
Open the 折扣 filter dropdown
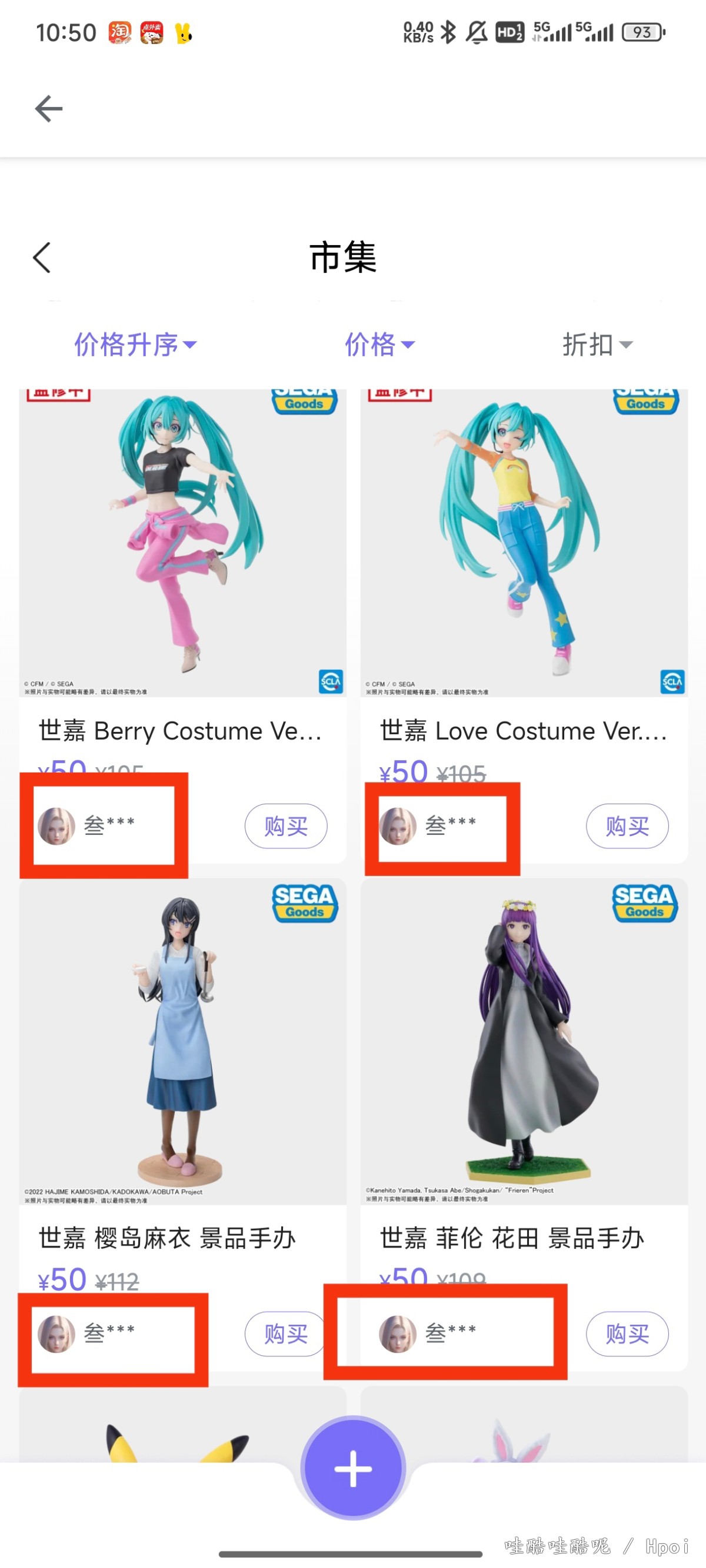[x=597, y=345]
